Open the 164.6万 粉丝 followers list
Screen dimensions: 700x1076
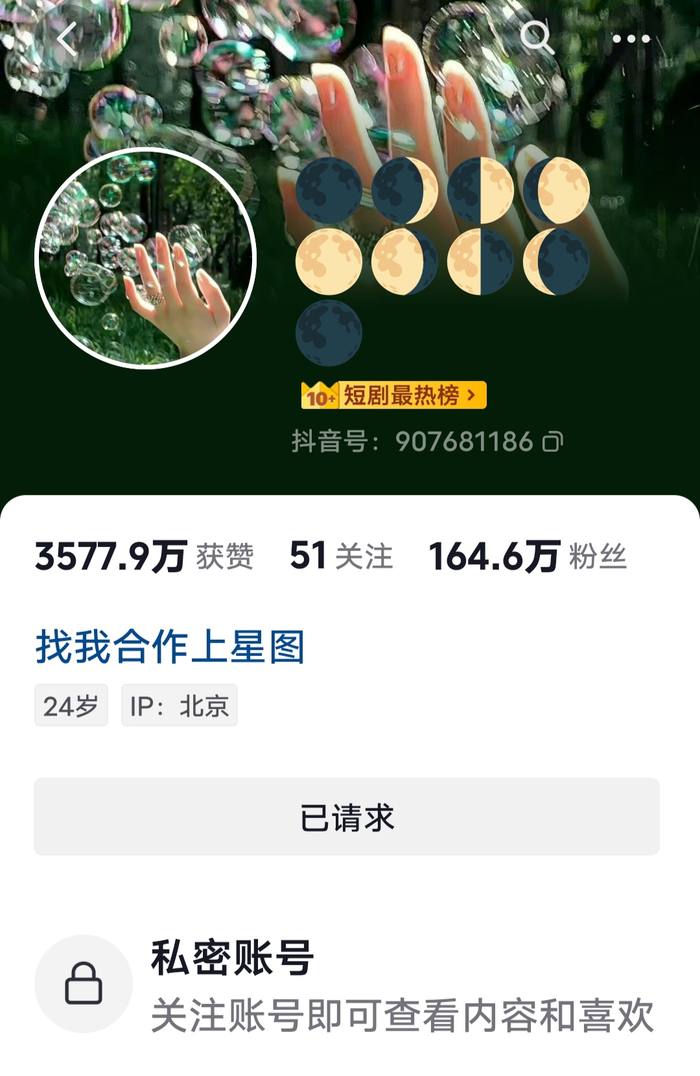pos(527,556)
